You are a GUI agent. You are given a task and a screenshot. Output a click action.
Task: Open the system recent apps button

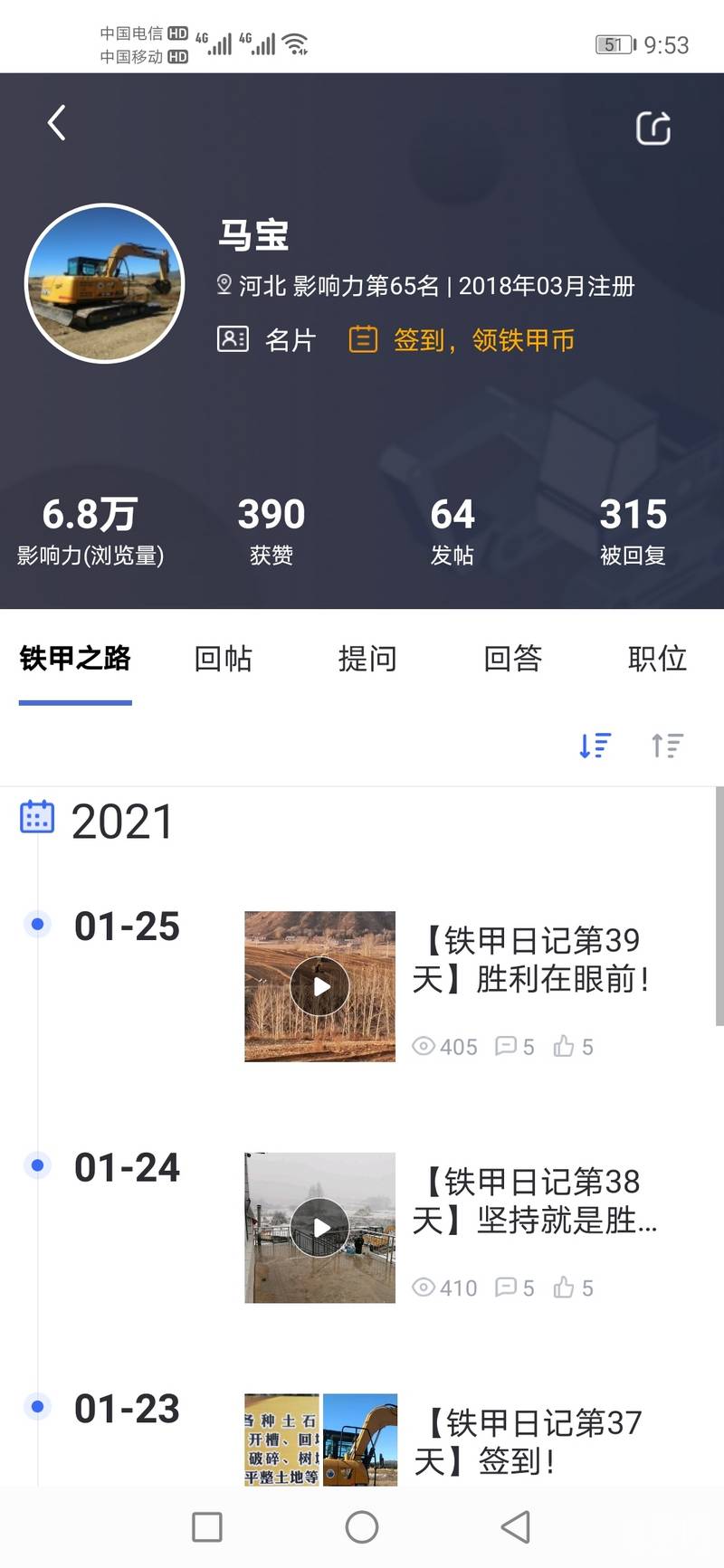pos(207,1527)
